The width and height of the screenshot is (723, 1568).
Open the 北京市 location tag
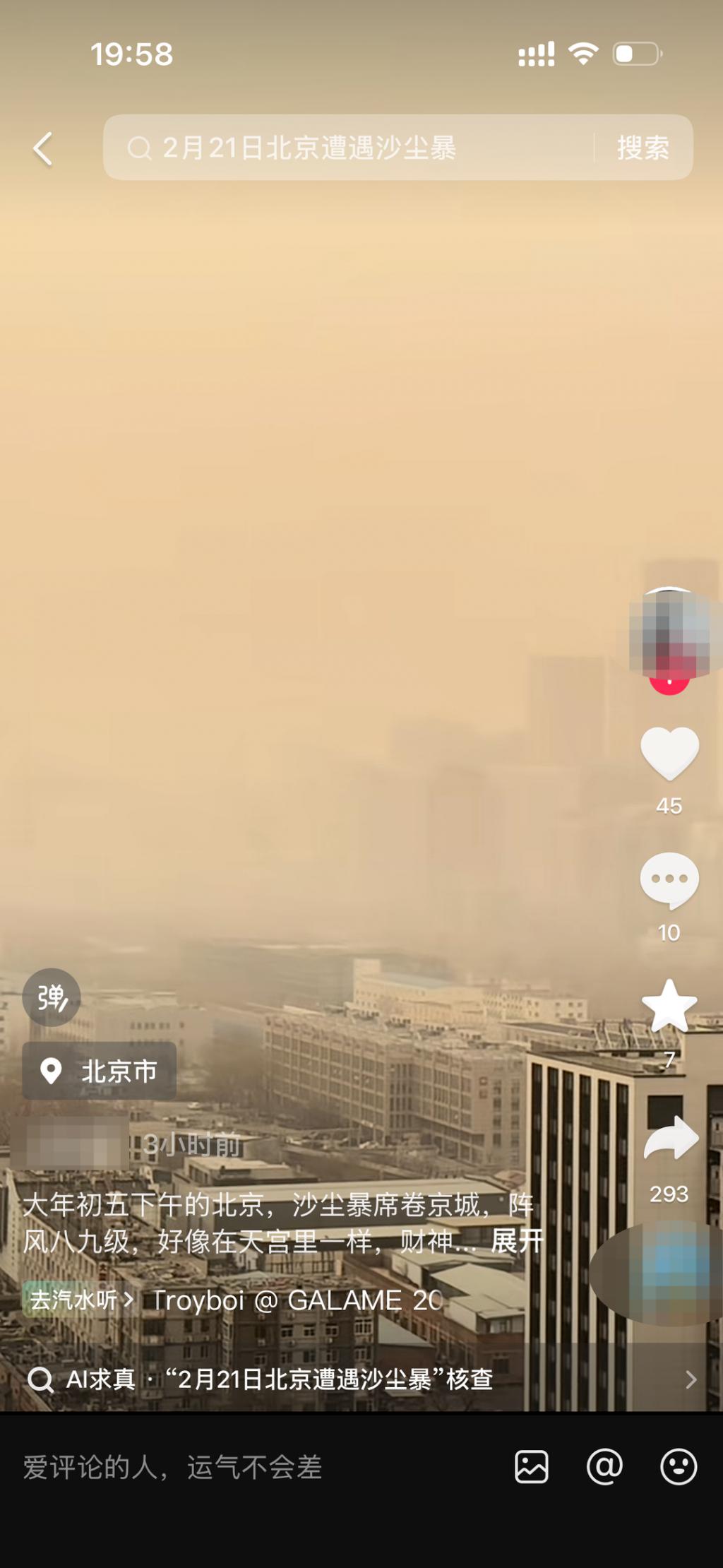pyautogui.click(x=100, y=1071)
